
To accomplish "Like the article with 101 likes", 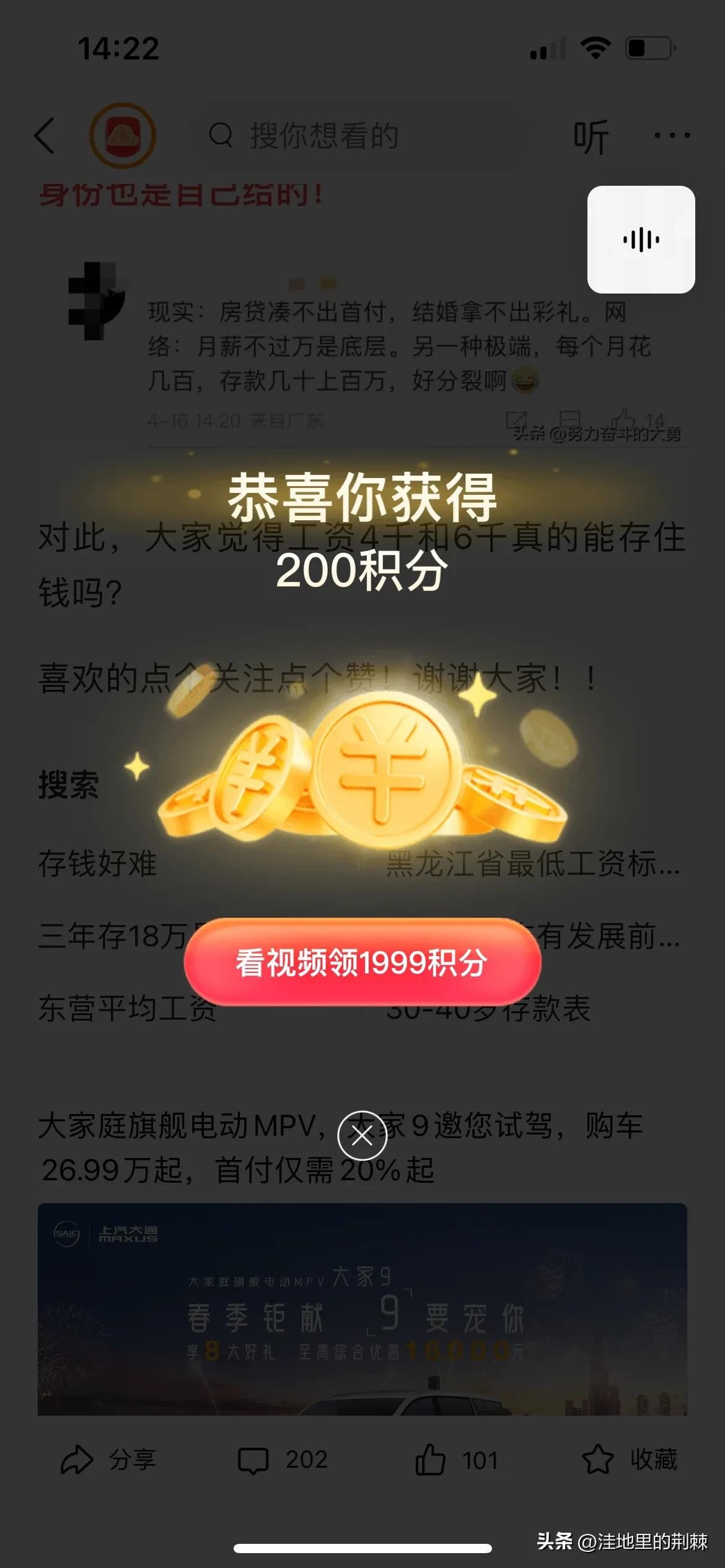I will (457, 1460).
